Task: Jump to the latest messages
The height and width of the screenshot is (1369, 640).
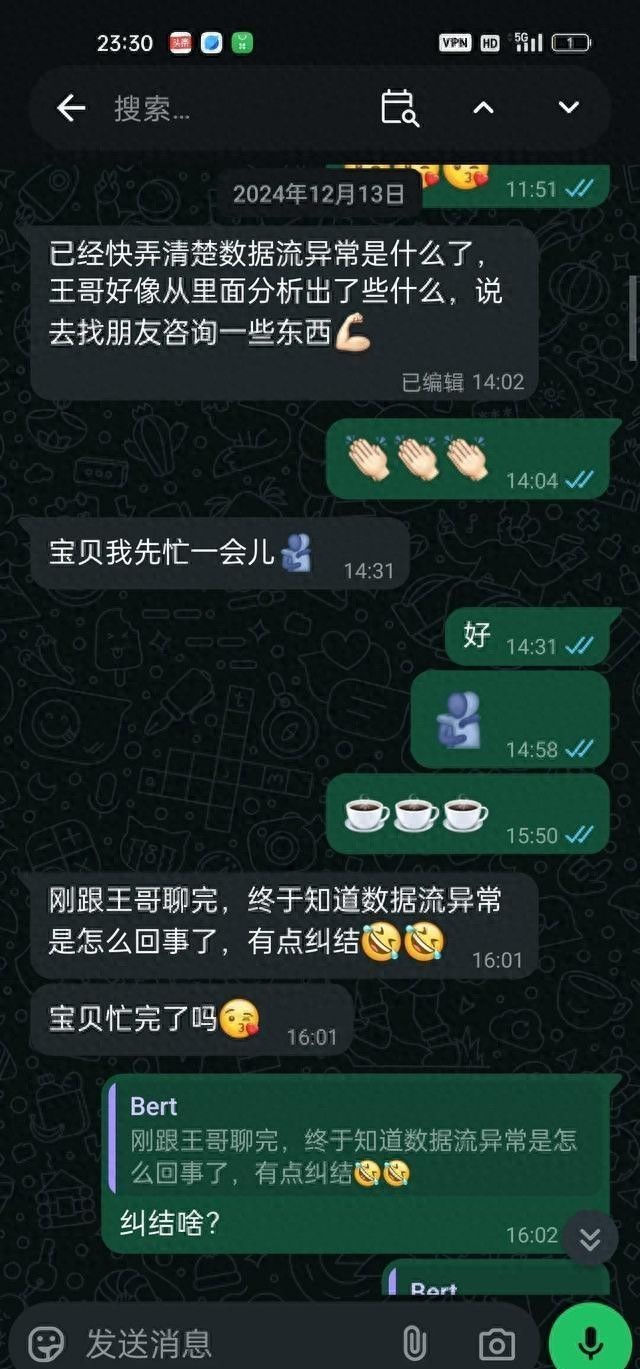Action: point(590,1240)
